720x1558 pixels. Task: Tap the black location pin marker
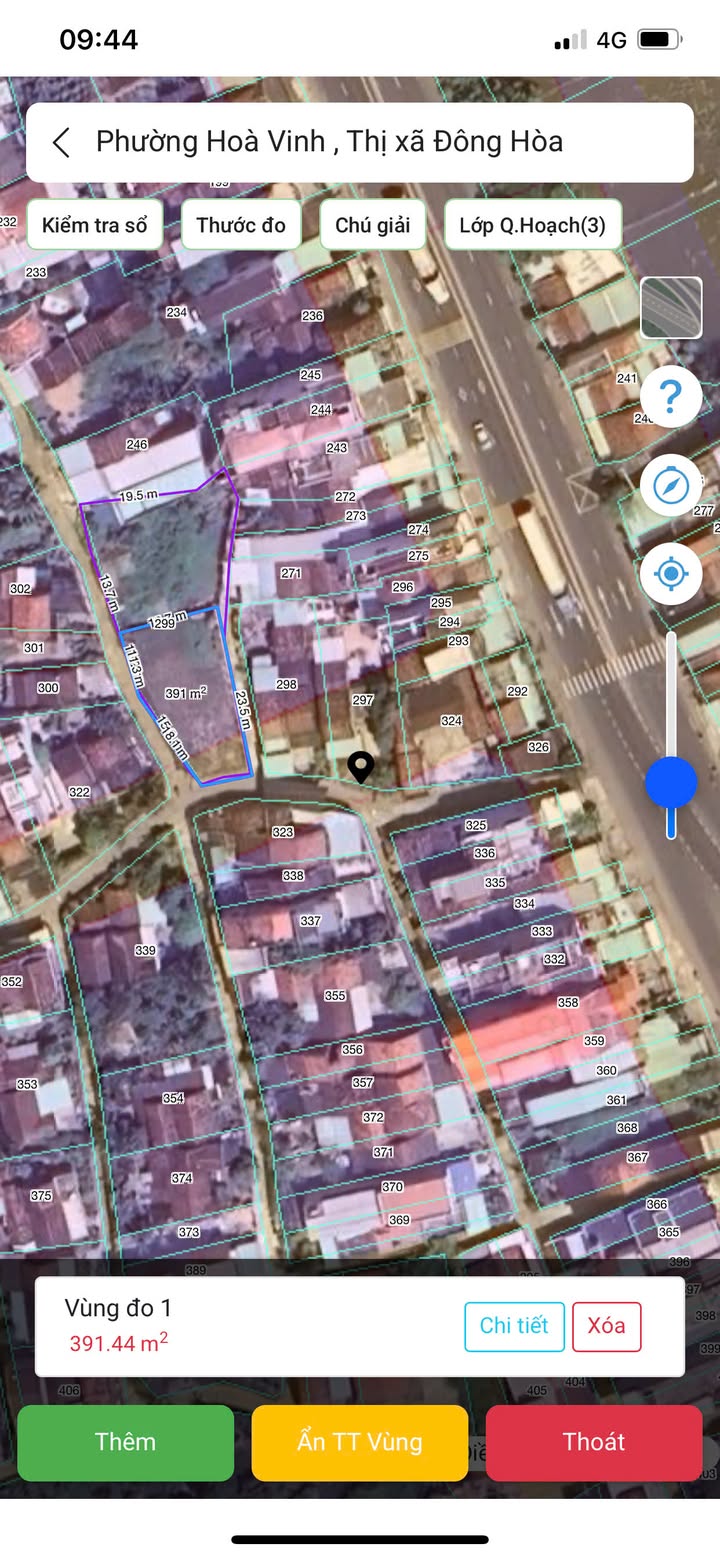coord(361,767)
